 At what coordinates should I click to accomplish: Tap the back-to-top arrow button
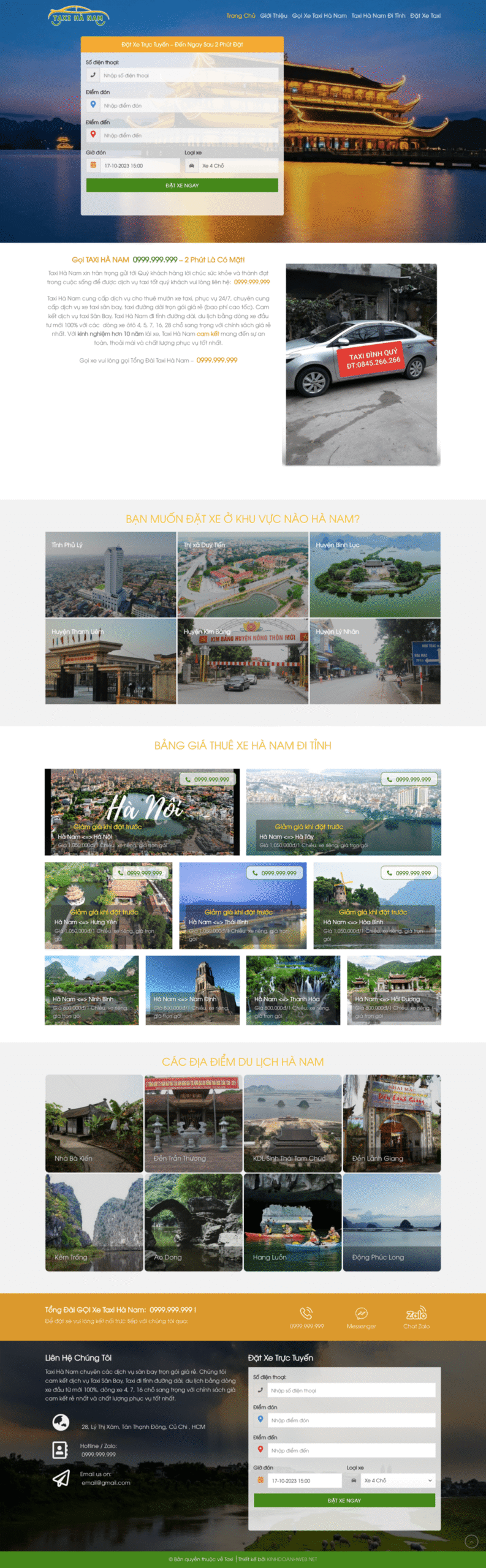tap(471, 1541)
